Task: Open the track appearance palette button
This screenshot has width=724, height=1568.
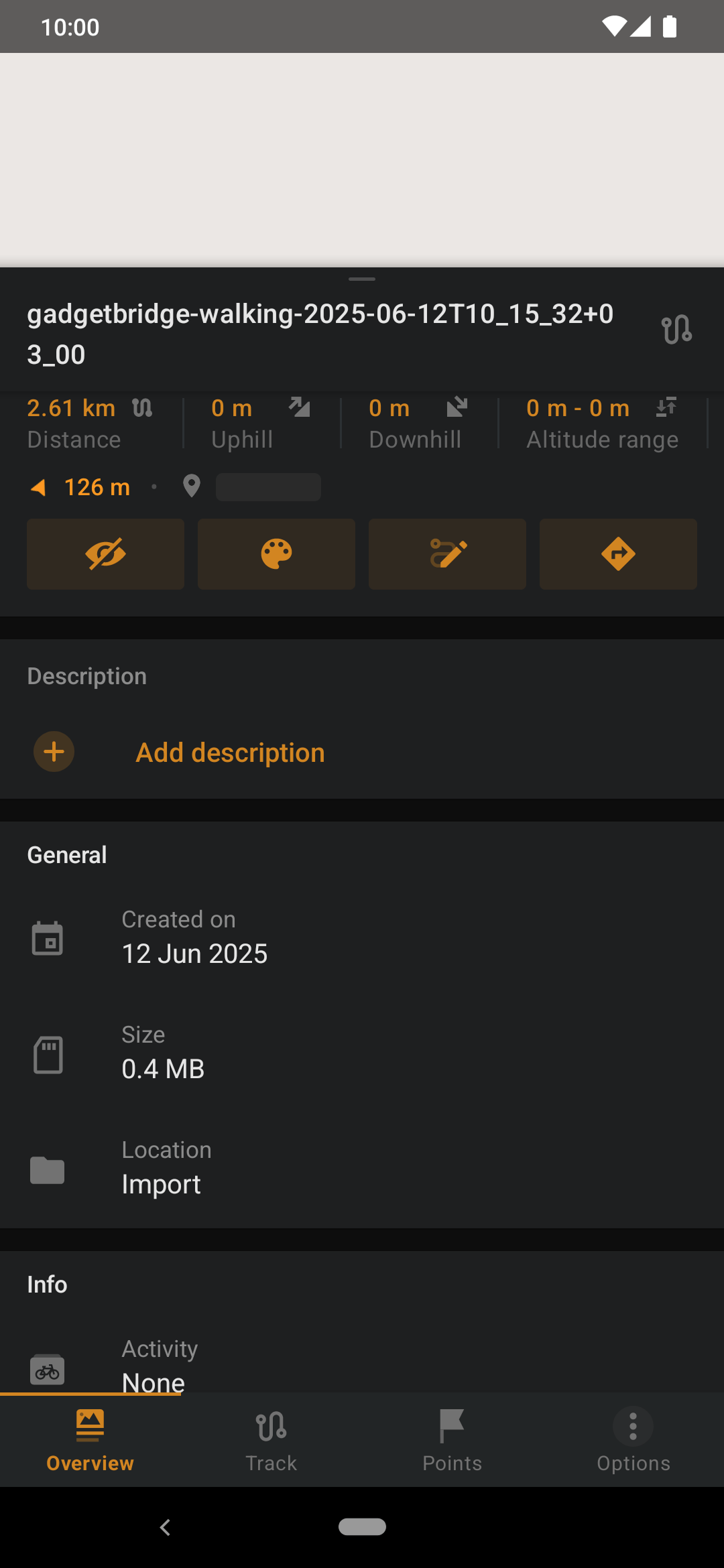Action: 276,554
